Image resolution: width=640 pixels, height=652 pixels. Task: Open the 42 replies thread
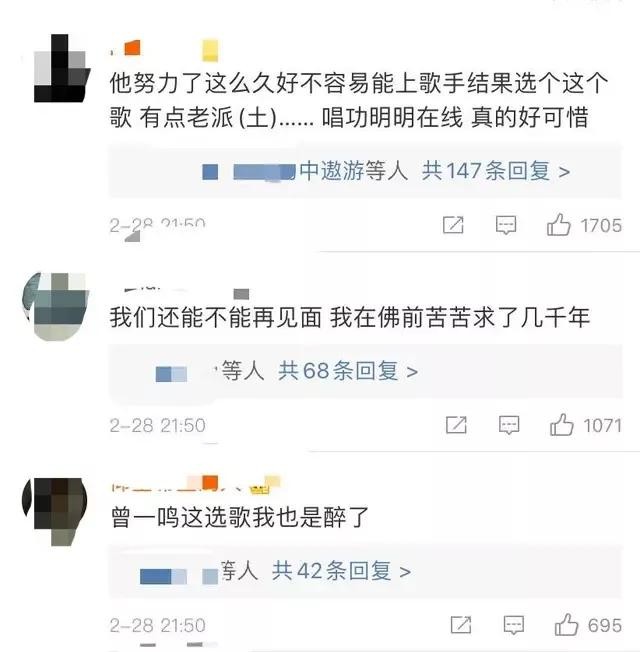click(x=341, y=572)
